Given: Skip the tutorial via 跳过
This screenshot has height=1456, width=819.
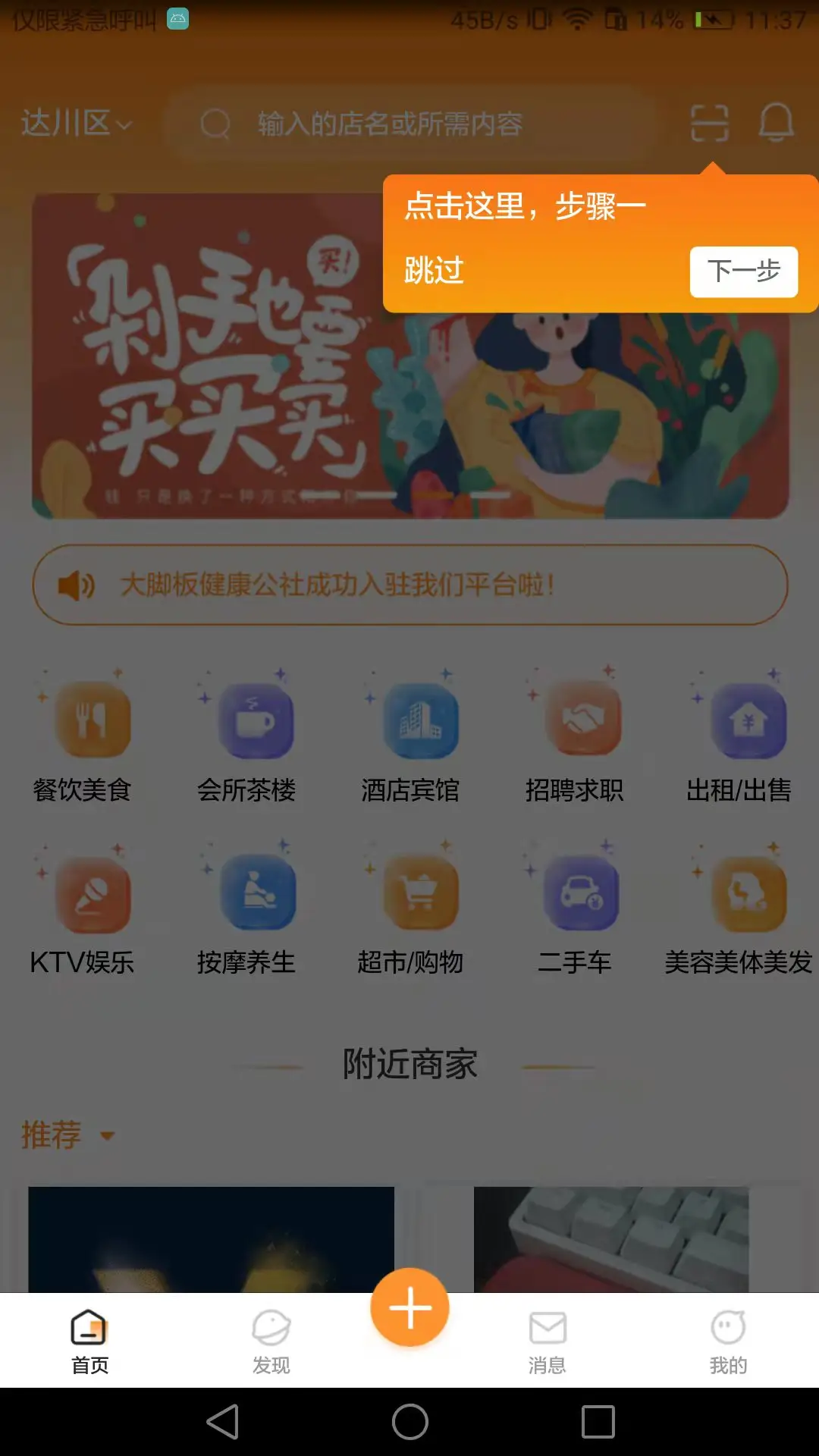Looking at the screenshot, I should [x=434, y=271].
